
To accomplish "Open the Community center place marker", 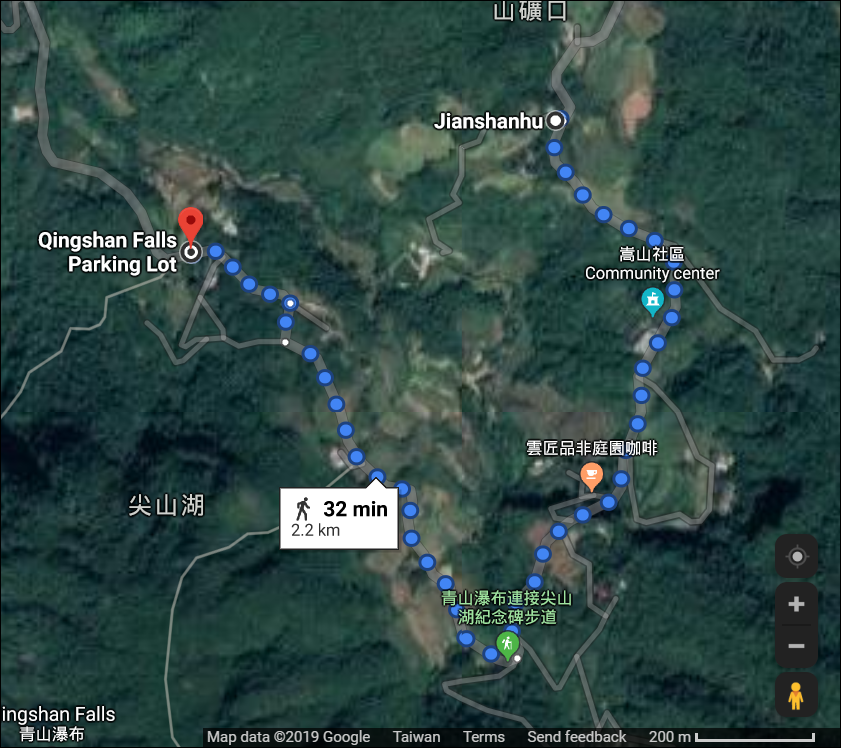I will pyautogui.click(x=652, y=299).
